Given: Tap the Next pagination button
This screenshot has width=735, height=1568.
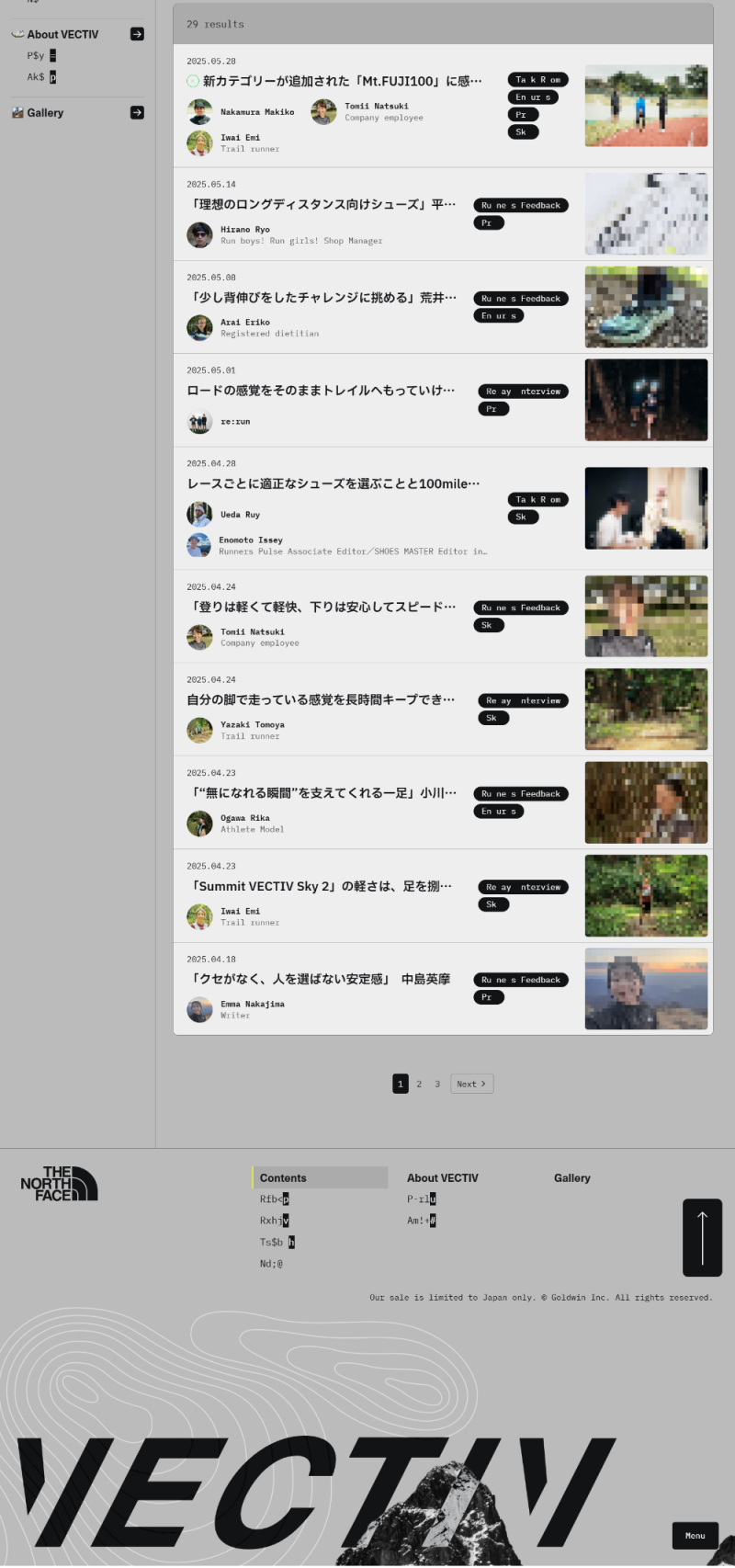Looking at the screenshot, I should pyautogui.click(x=471, y=1084).
